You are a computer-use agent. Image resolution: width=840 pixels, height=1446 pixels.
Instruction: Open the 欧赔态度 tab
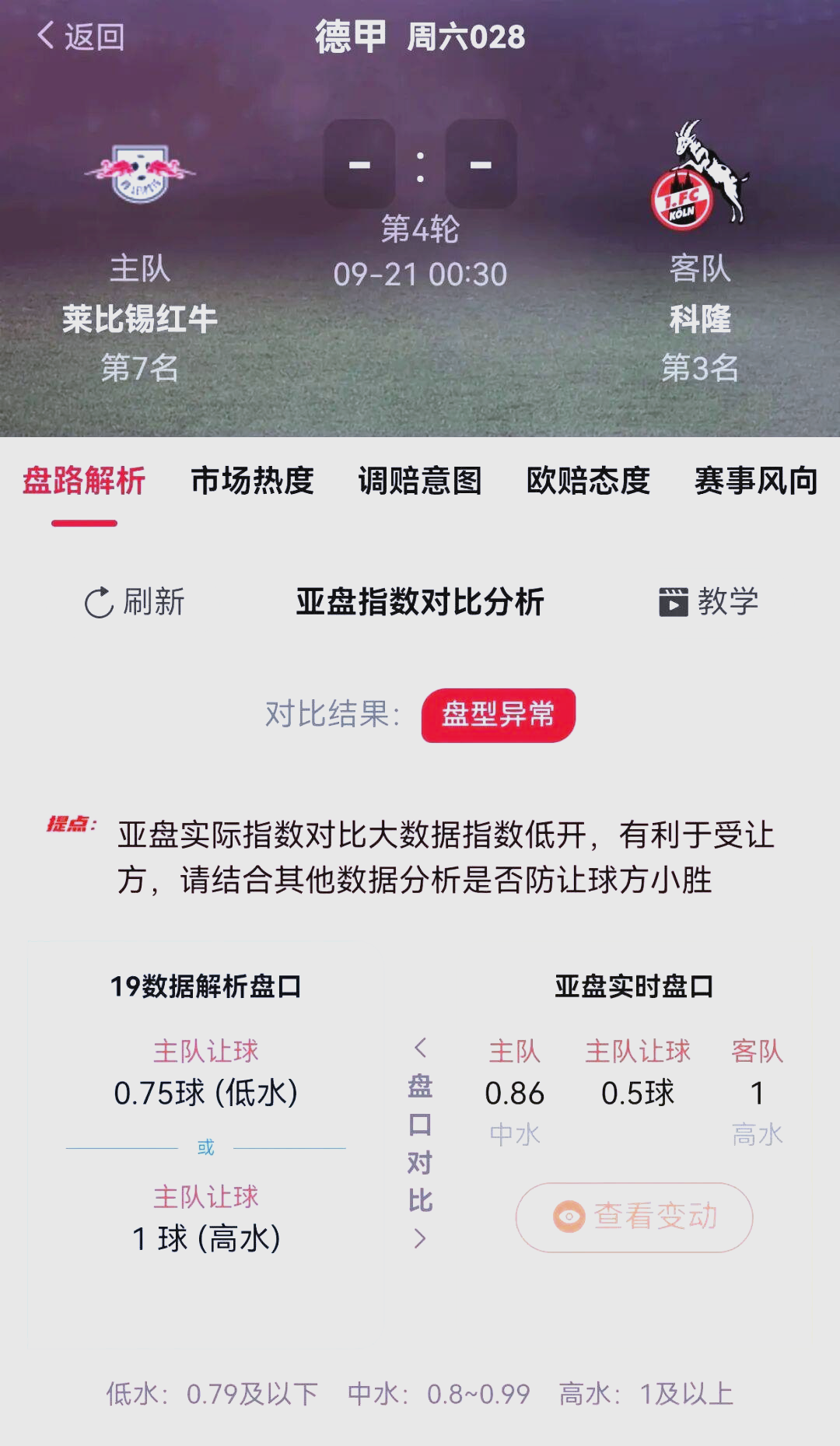point(589,482)
